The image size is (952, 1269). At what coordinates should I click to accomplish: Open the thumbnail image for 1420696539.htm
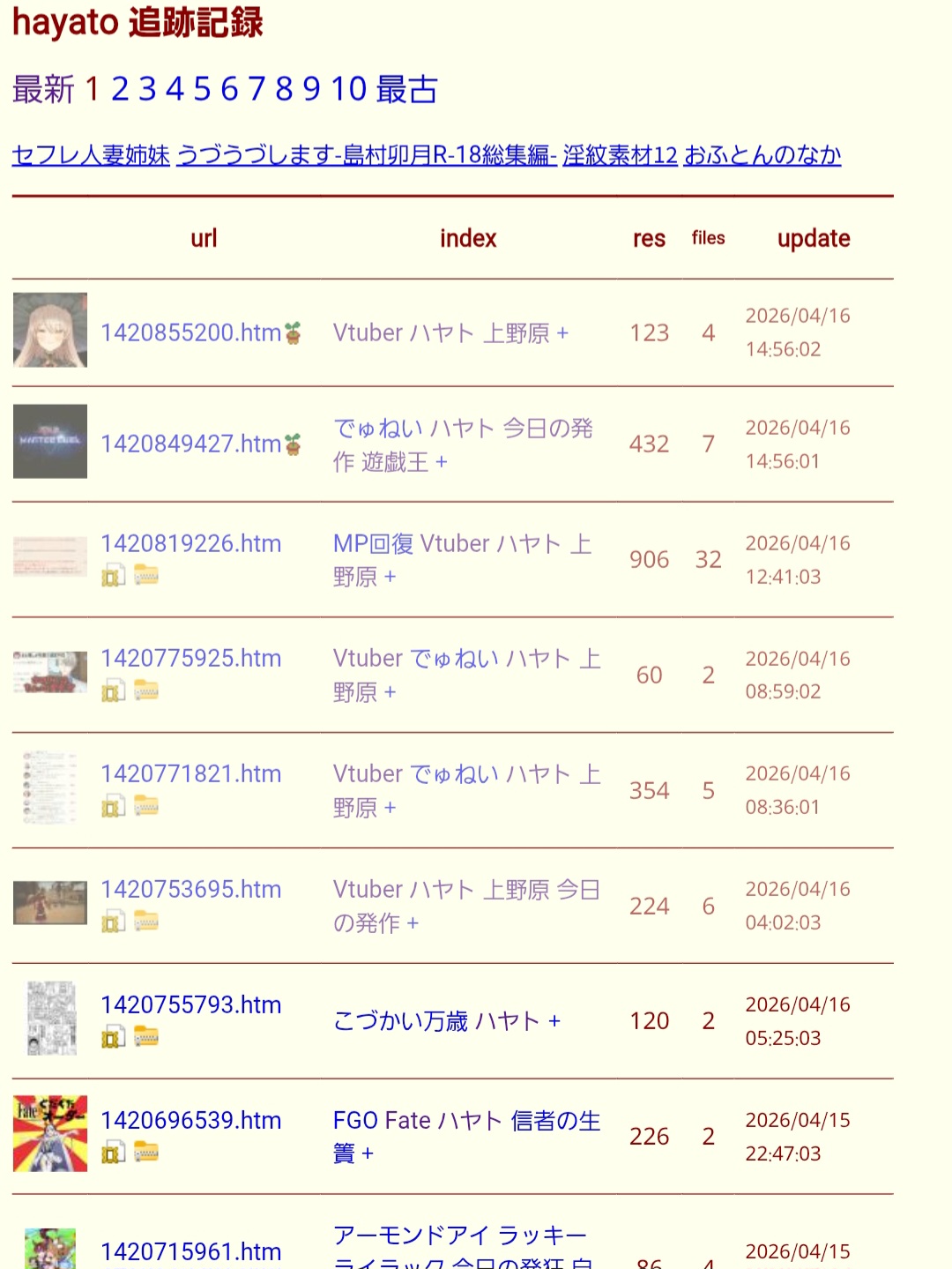50,1133
